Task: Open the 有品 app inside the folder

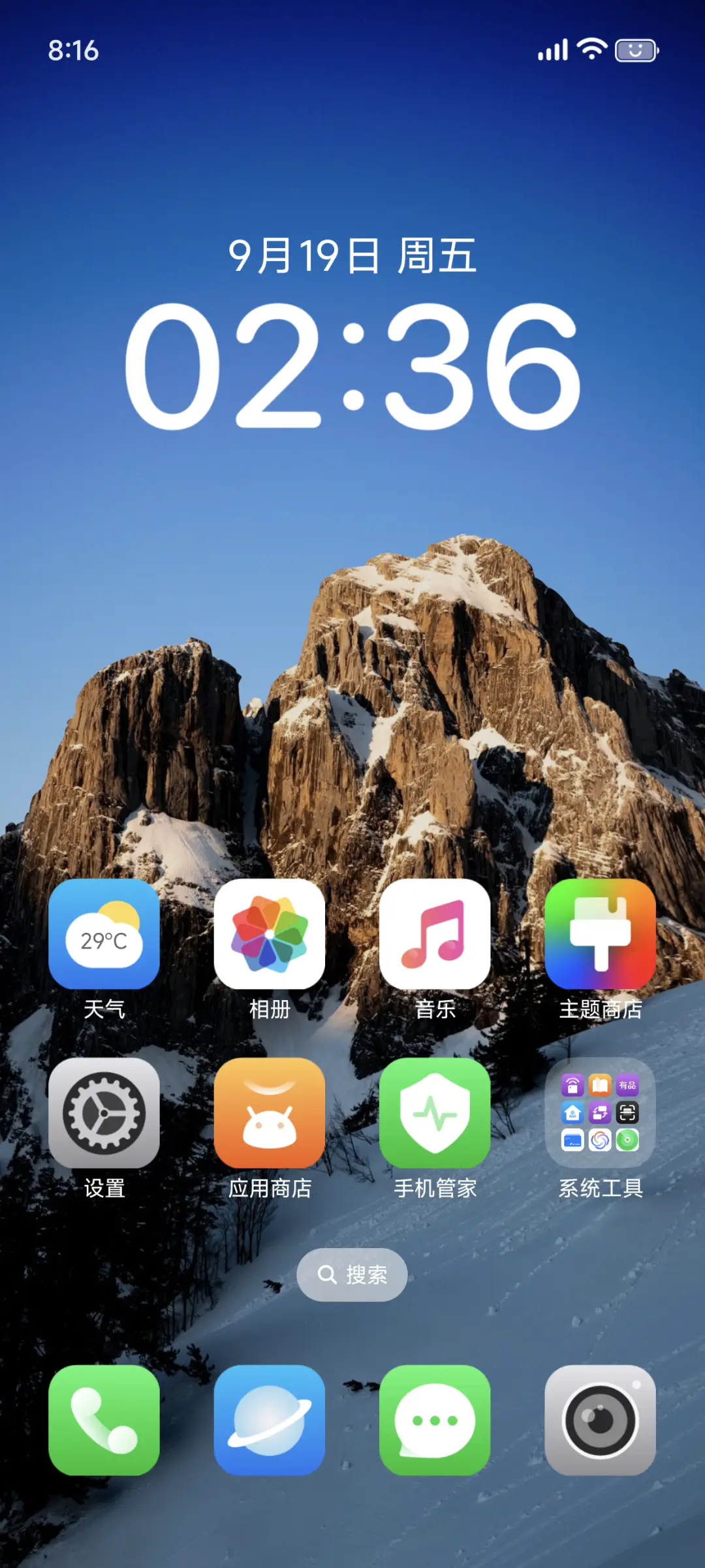Action: click(x=628, y=1085)
